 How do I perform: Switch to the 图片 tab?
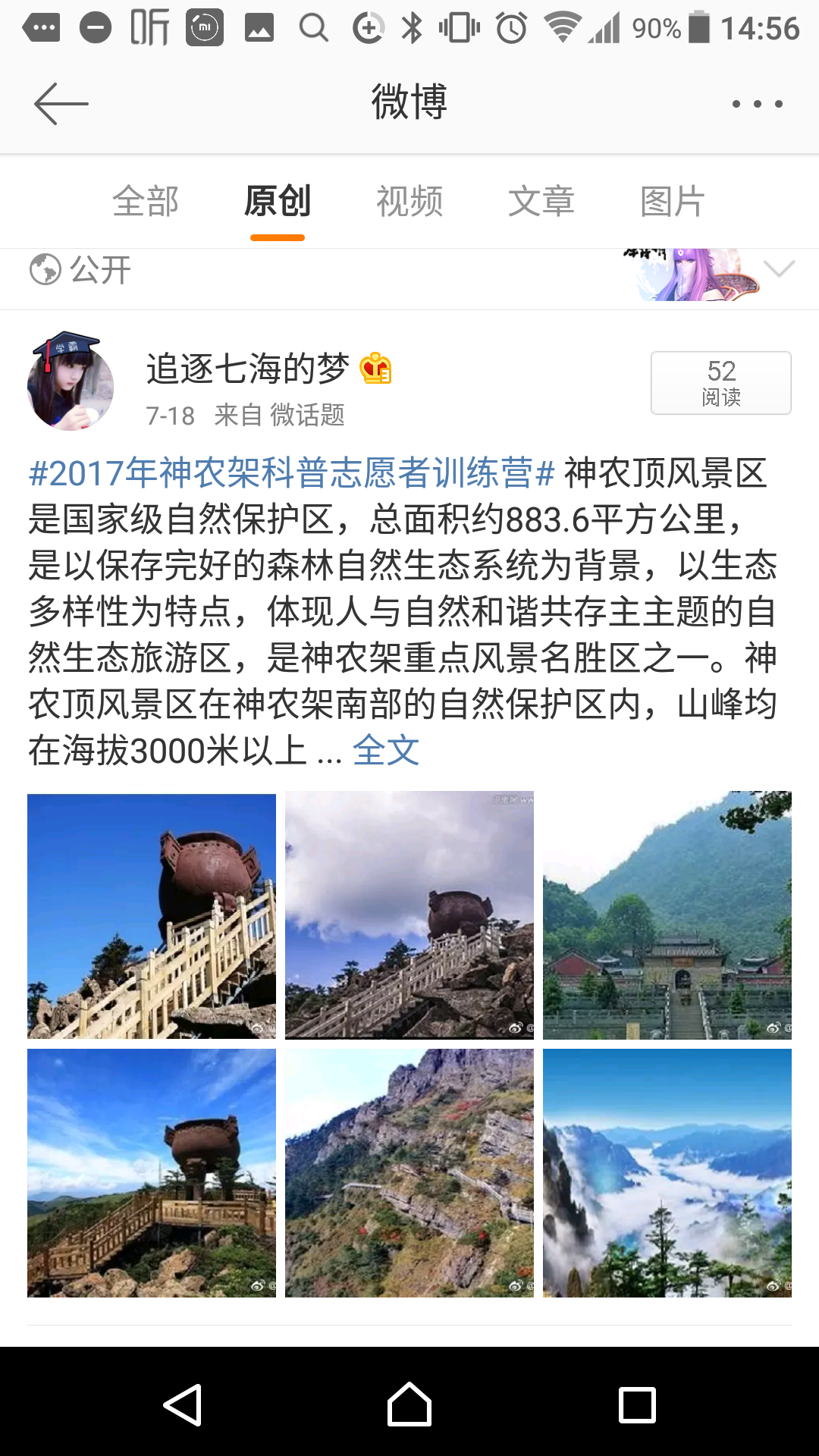pos(672,202)
